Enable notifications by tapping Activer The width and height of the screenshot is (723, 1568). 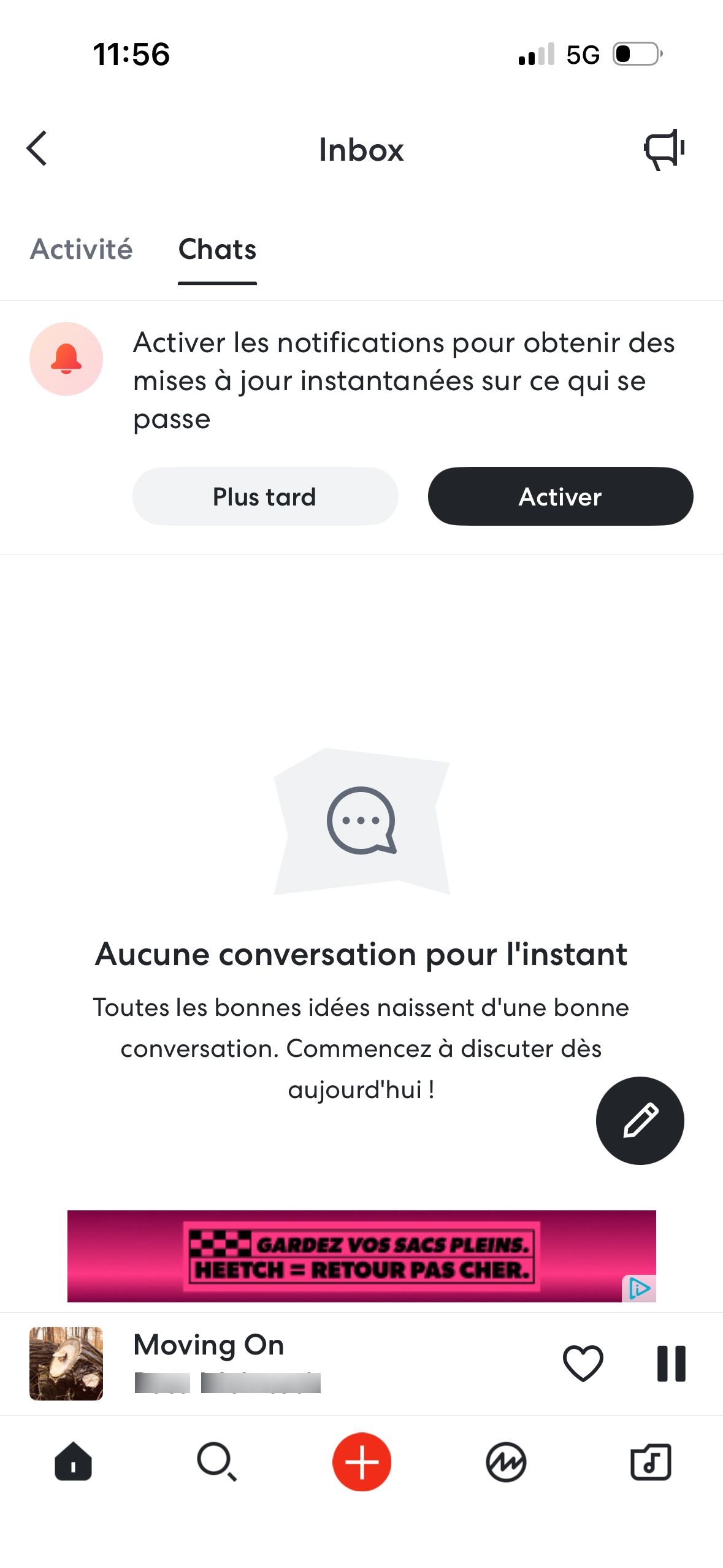(x=560, y=496)
